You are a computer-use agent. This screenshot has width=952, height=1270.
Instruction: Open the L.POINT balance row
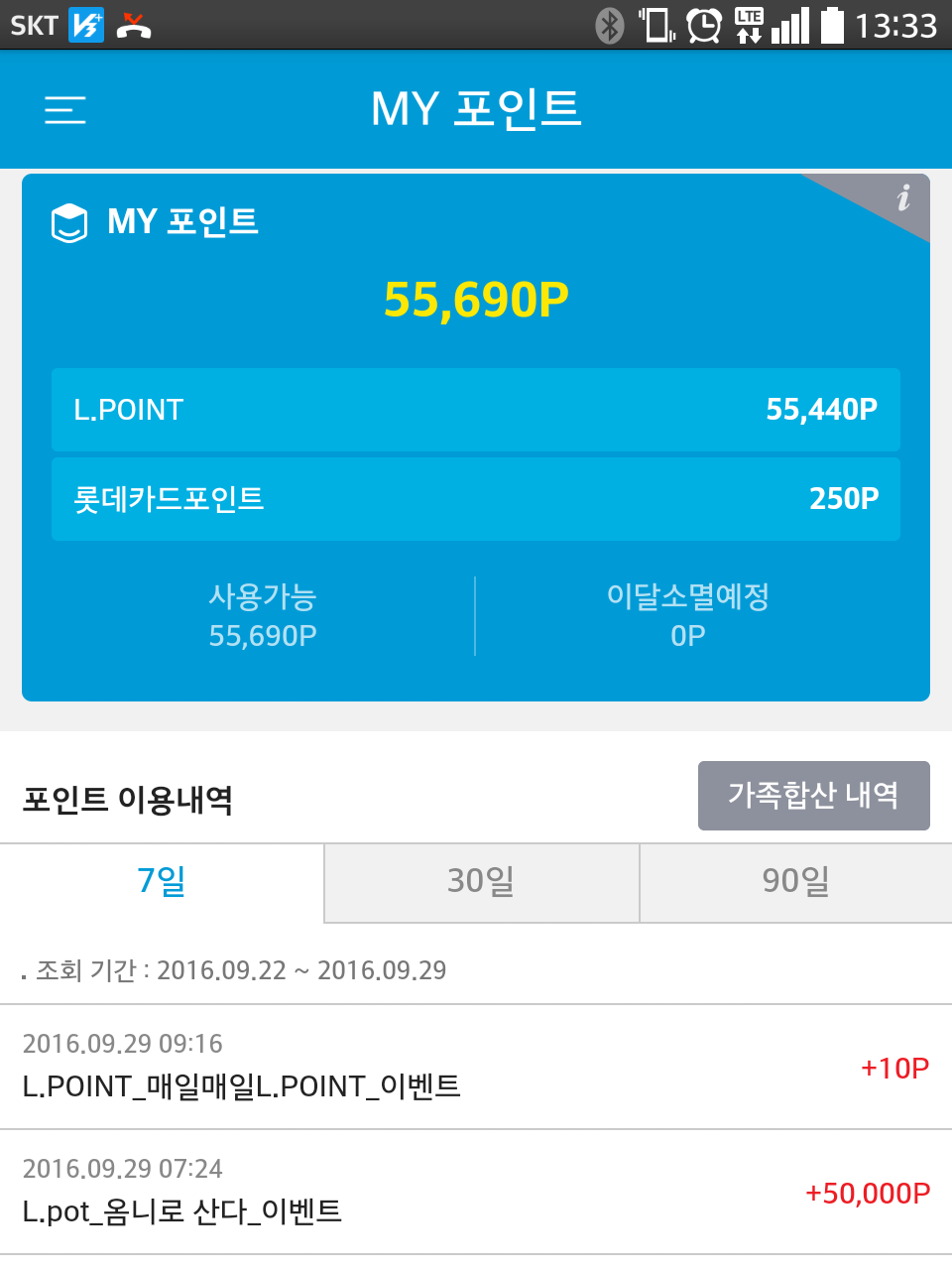click(476, 410)
